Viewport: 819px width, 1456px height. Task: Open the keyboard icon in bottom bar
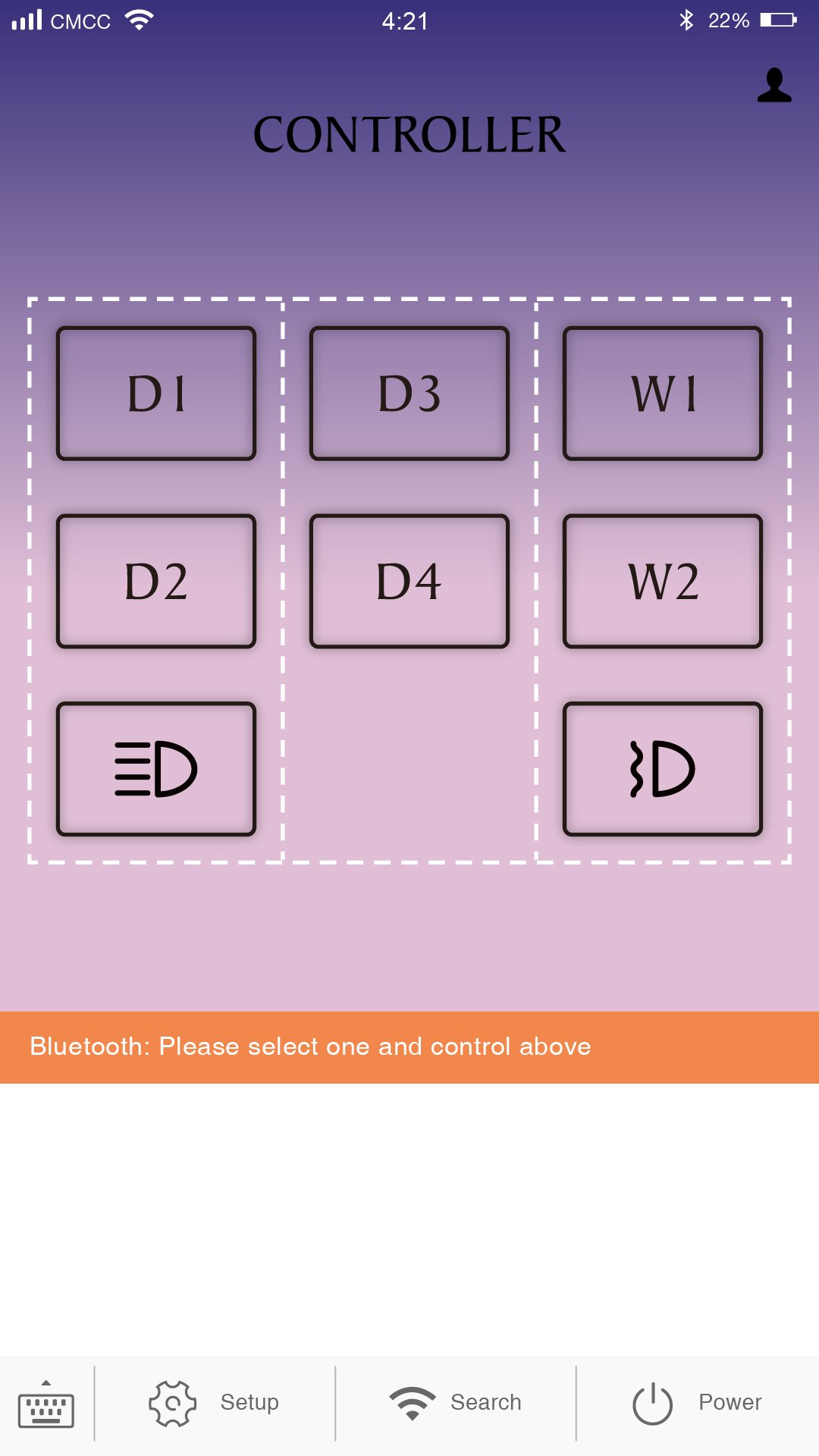pyautogui.click(x=46, y=1405)
